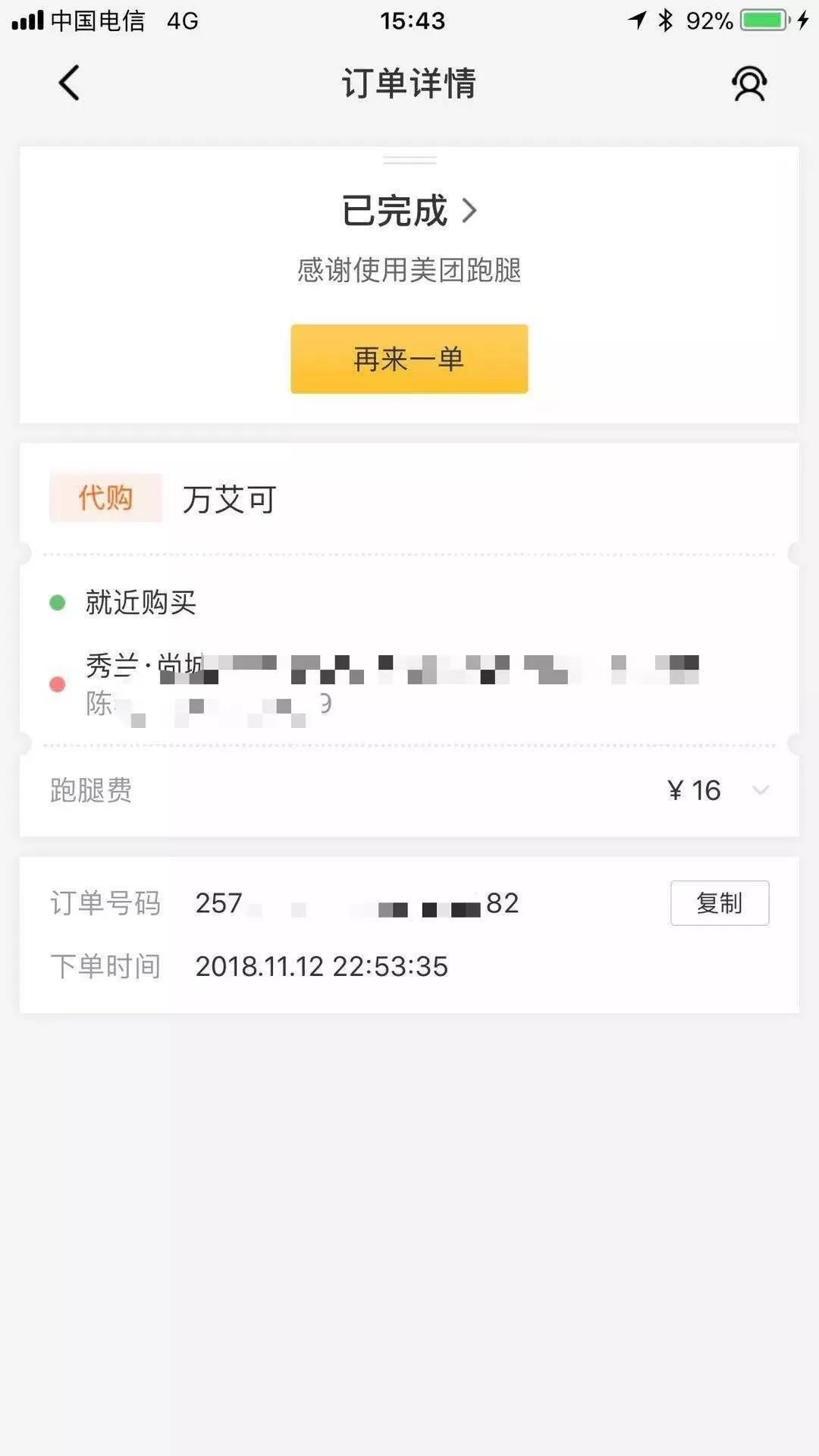This screenshot has width=819, height=1456.
Task: Tap the 再来一单 reorder button
Action: click(409, 359)
